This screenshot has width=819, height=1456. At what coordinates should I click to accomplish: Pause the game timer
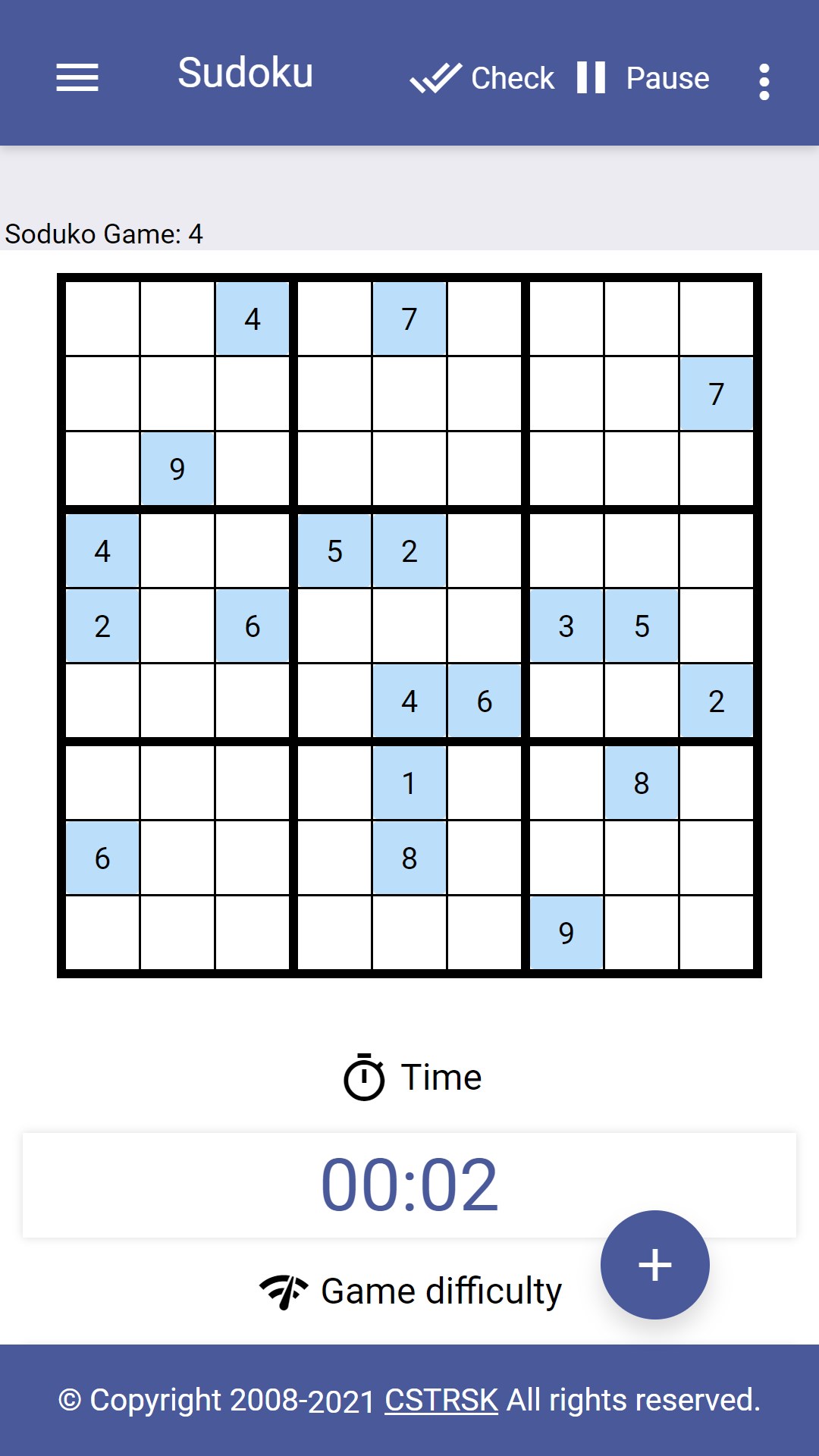click(x=643, y=78)
